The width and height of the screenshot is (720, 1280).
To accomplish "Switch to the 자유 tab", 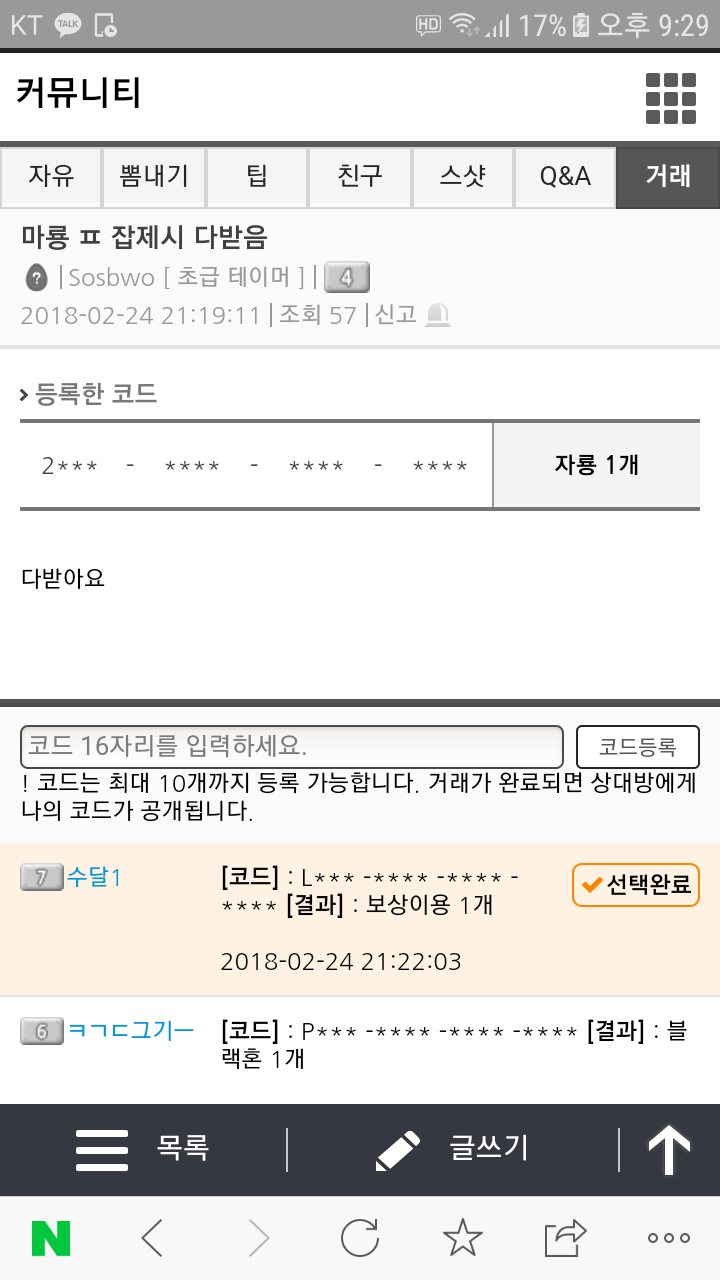I will pos(51,177).
